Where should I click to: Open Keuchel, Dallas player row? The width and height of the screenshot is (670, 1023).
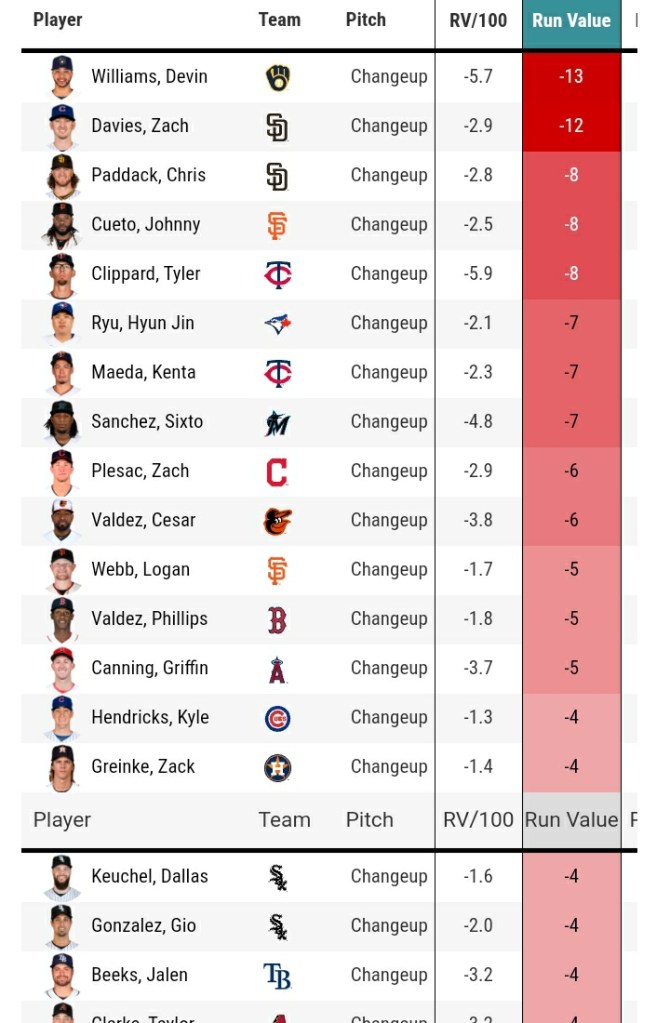point(149,876)
